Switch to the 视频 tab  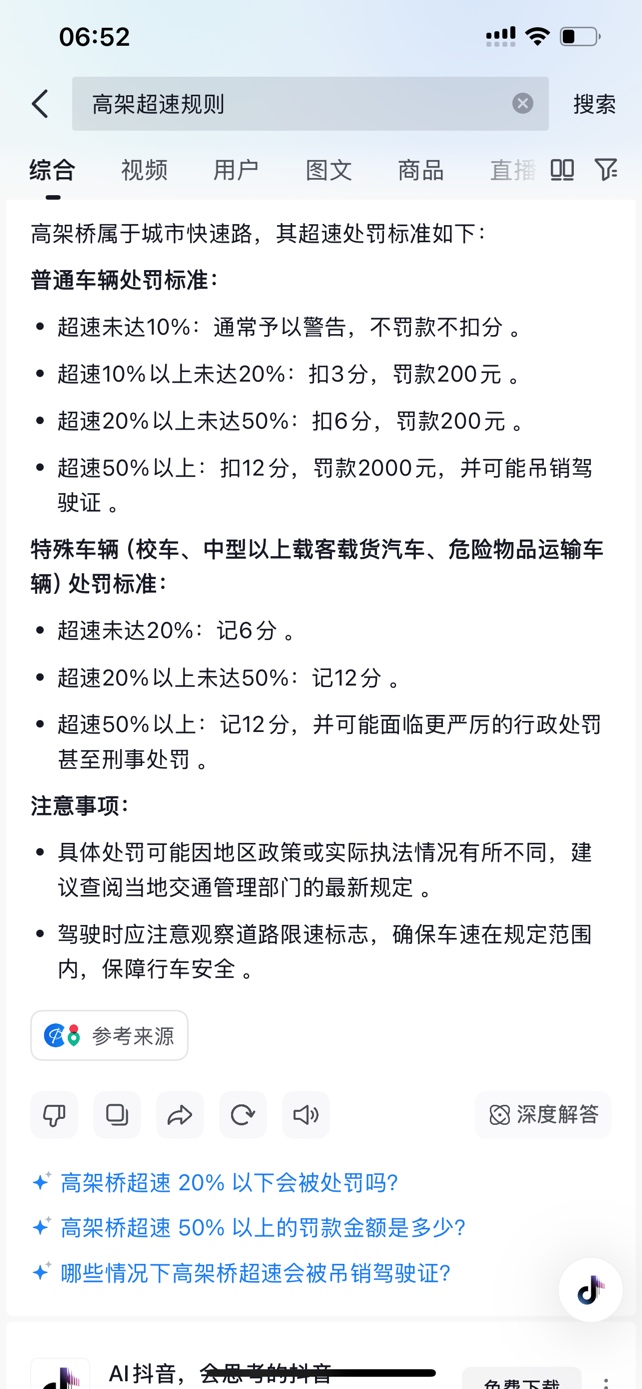click(144, 170)
